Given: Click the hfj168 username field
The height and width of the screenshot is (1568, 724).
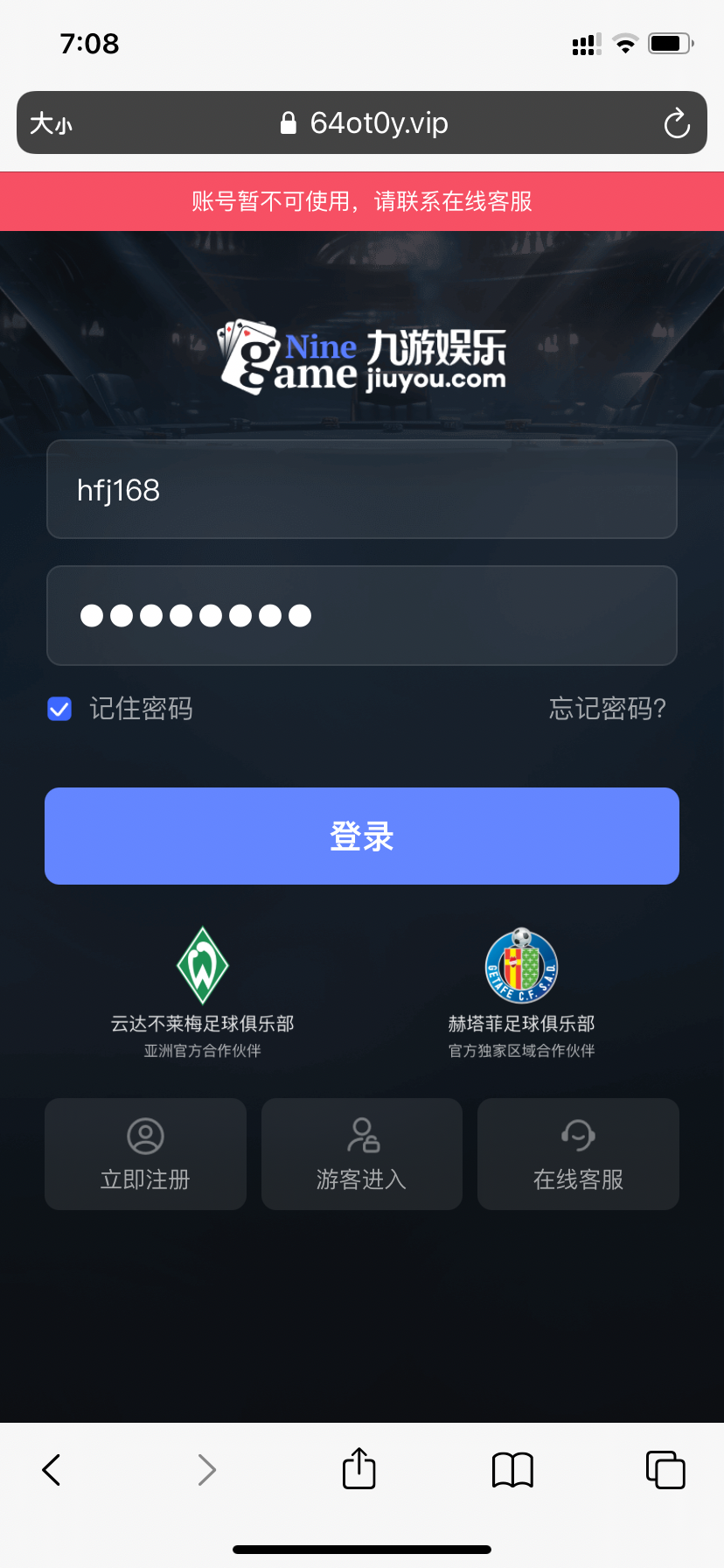Looking at the screenshot, I should pyautogui.click(x=362, y=489).
